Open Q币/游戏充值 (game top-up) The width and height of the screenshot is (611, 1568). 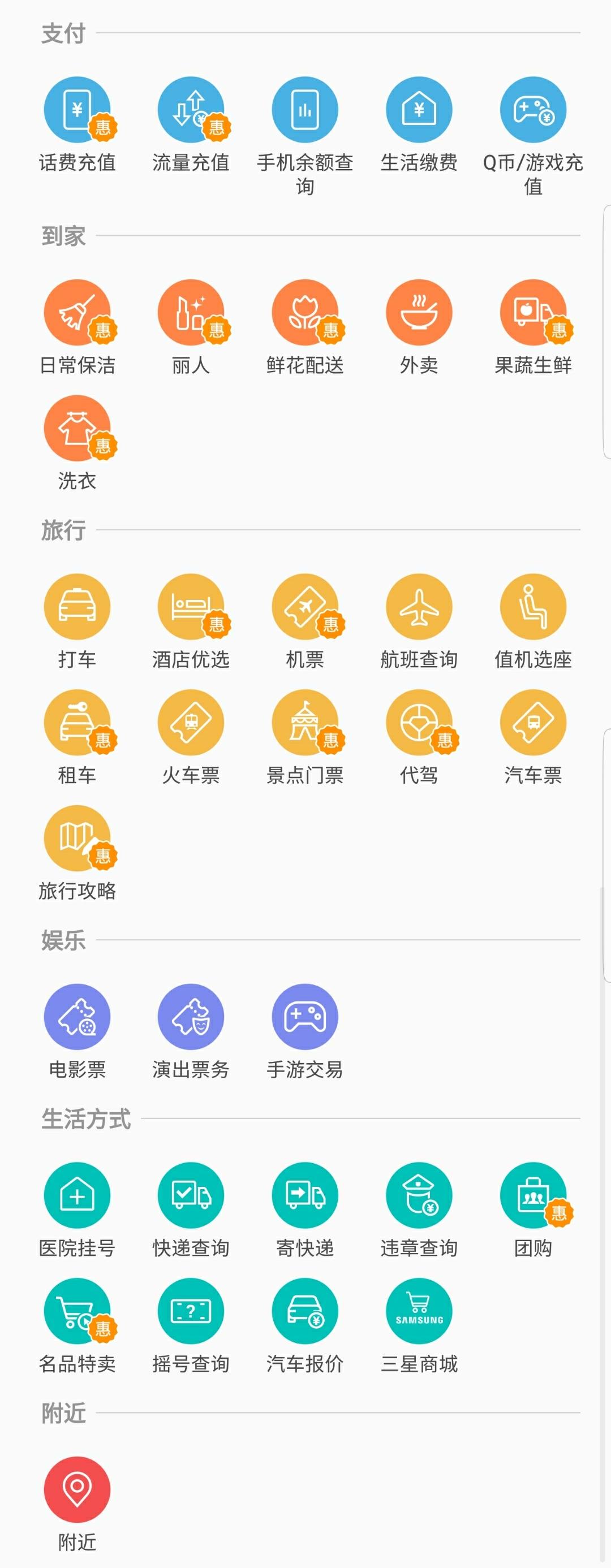[x=532, y=111]
